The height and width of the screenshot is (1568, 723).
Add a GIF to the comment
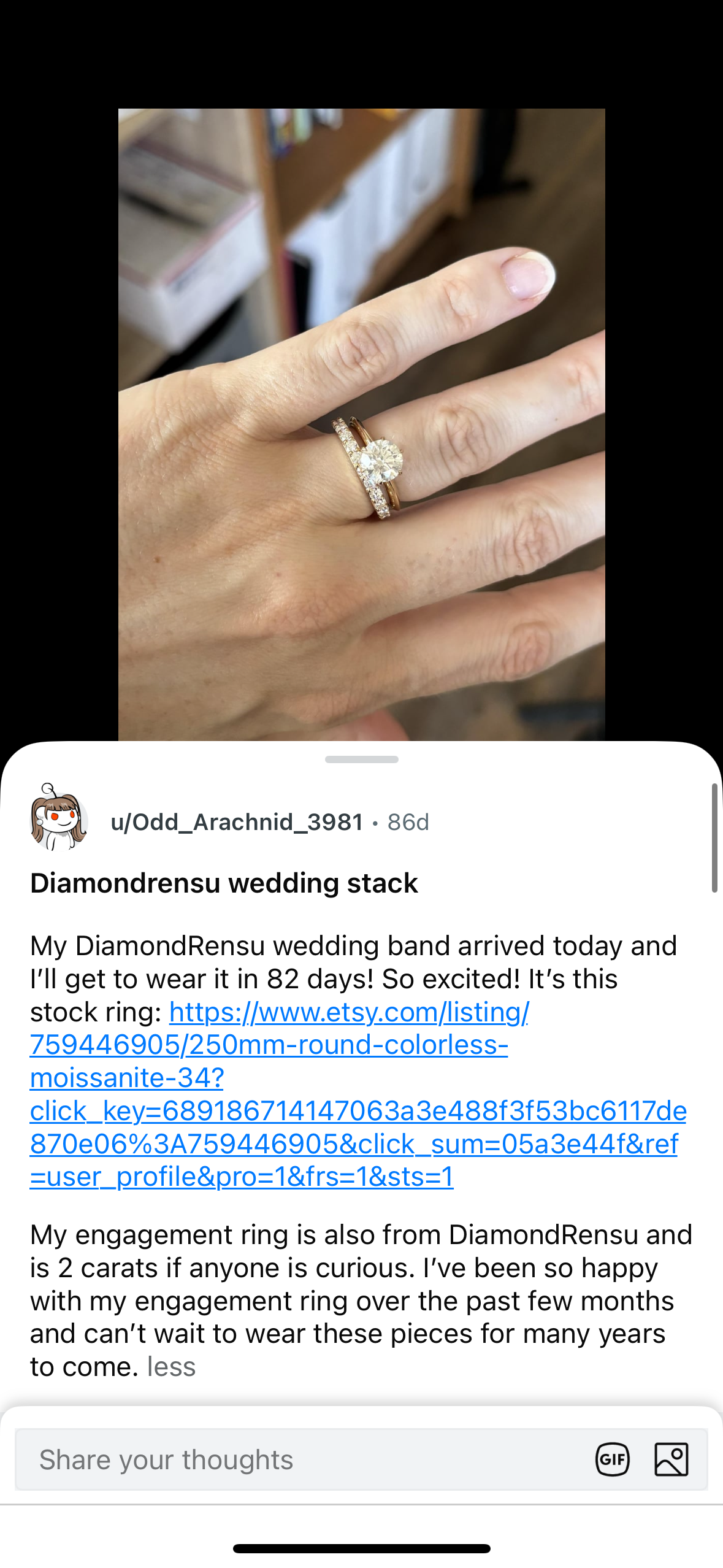(612, 1459)
